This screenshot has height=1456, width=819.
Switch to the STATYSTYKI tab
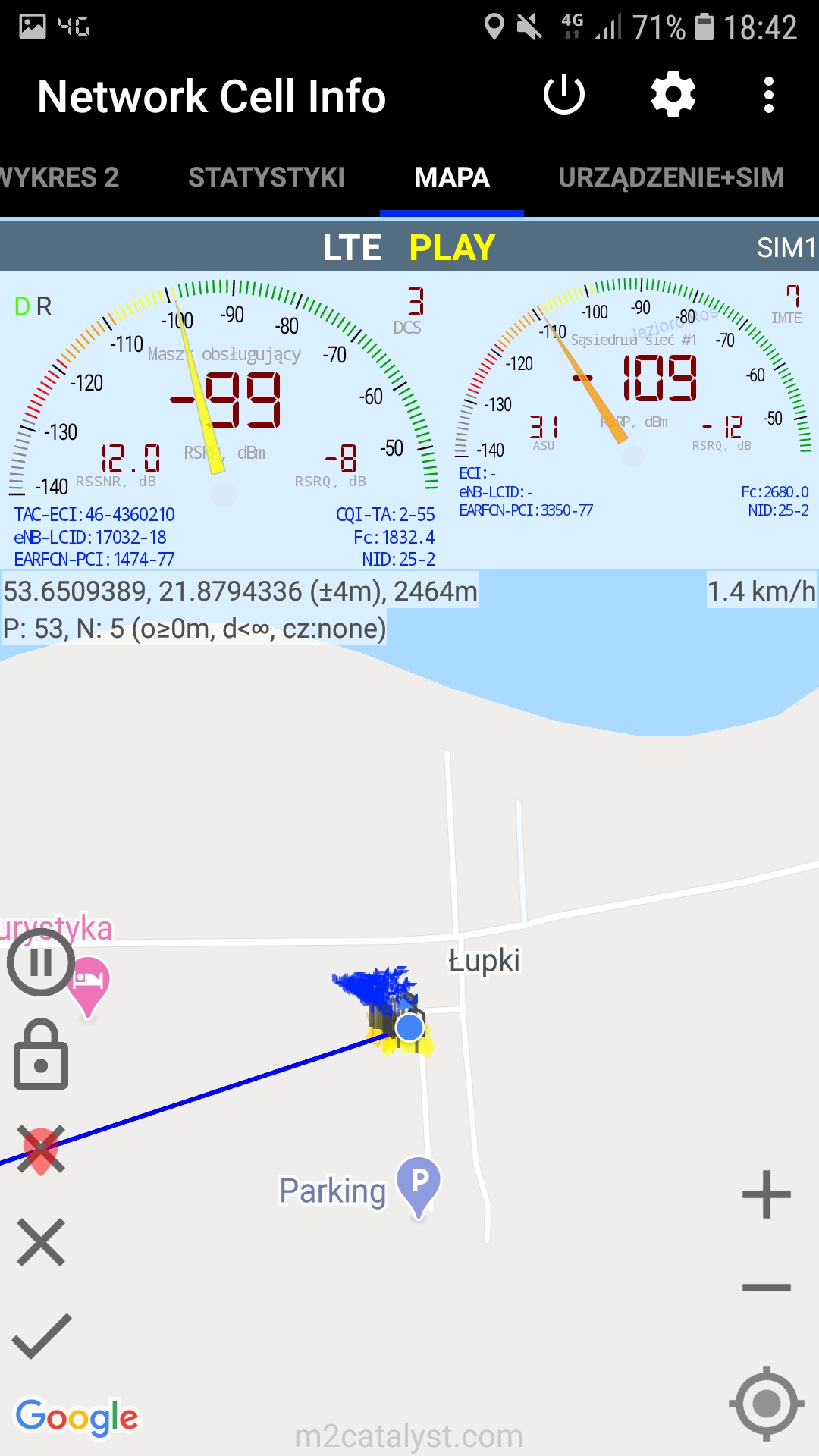(266, 177)
